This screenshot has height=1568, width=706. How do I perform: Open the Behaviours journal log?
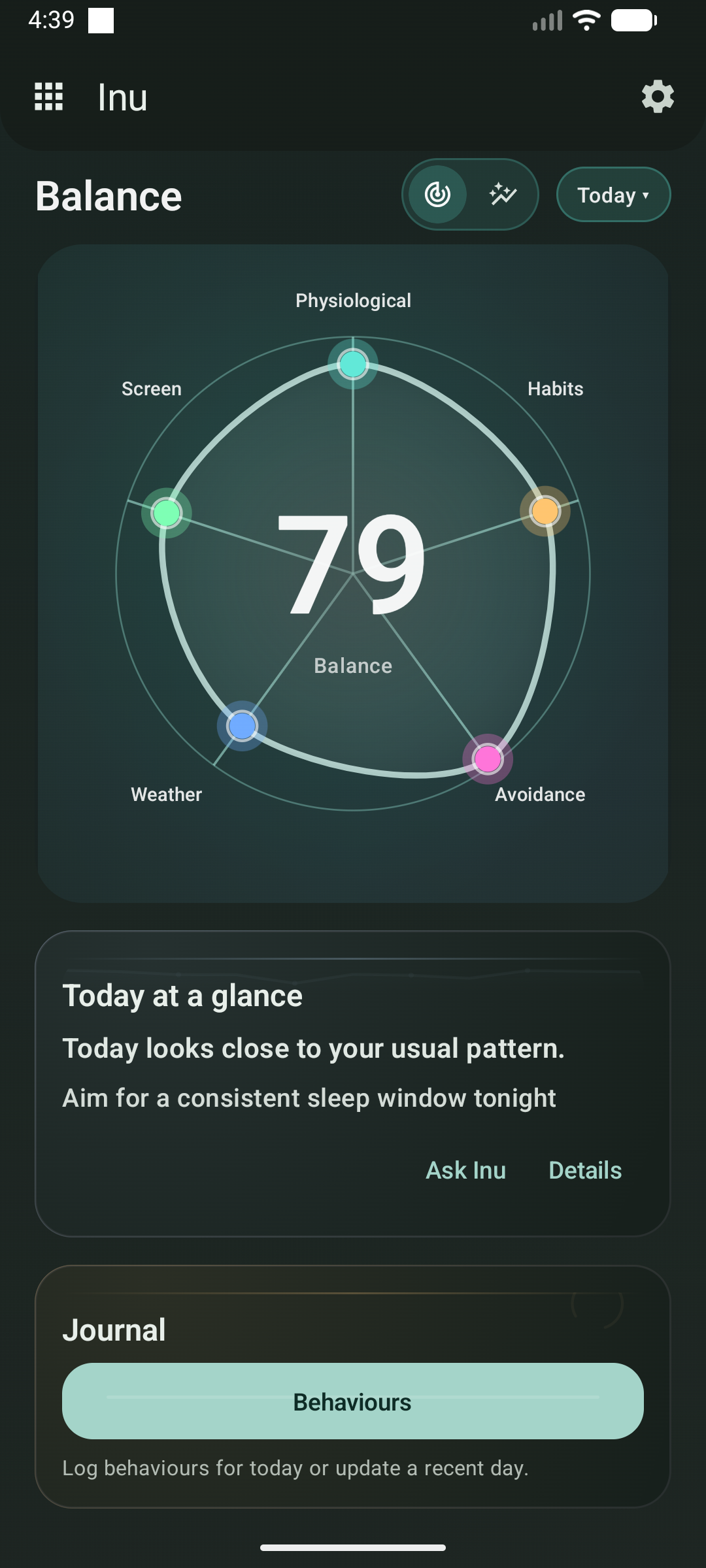click(353, 1401)
